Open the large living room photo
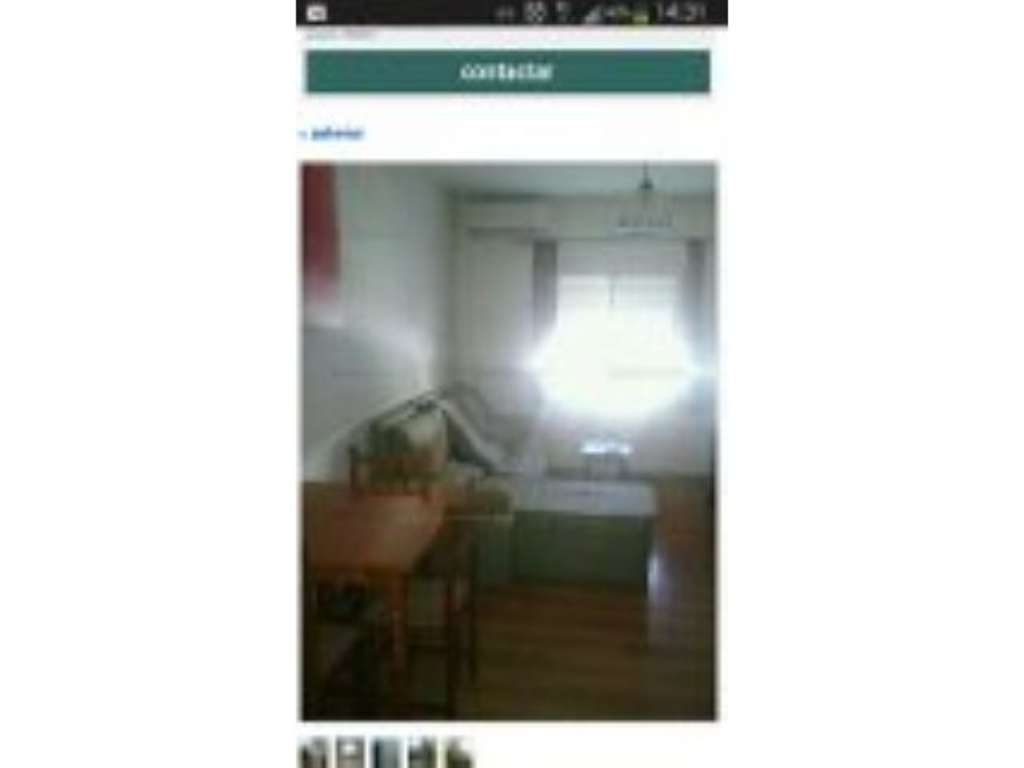 point(508,440)
